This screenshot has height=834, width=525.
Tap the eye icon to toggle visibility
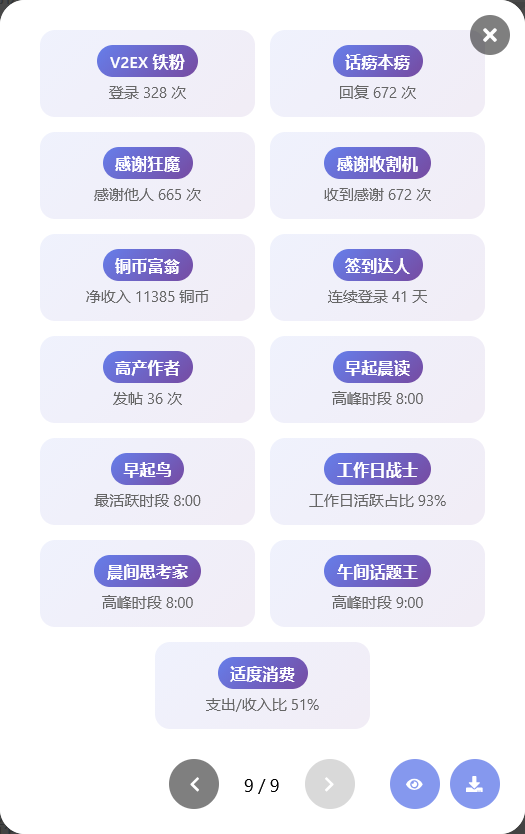[414, 784]
